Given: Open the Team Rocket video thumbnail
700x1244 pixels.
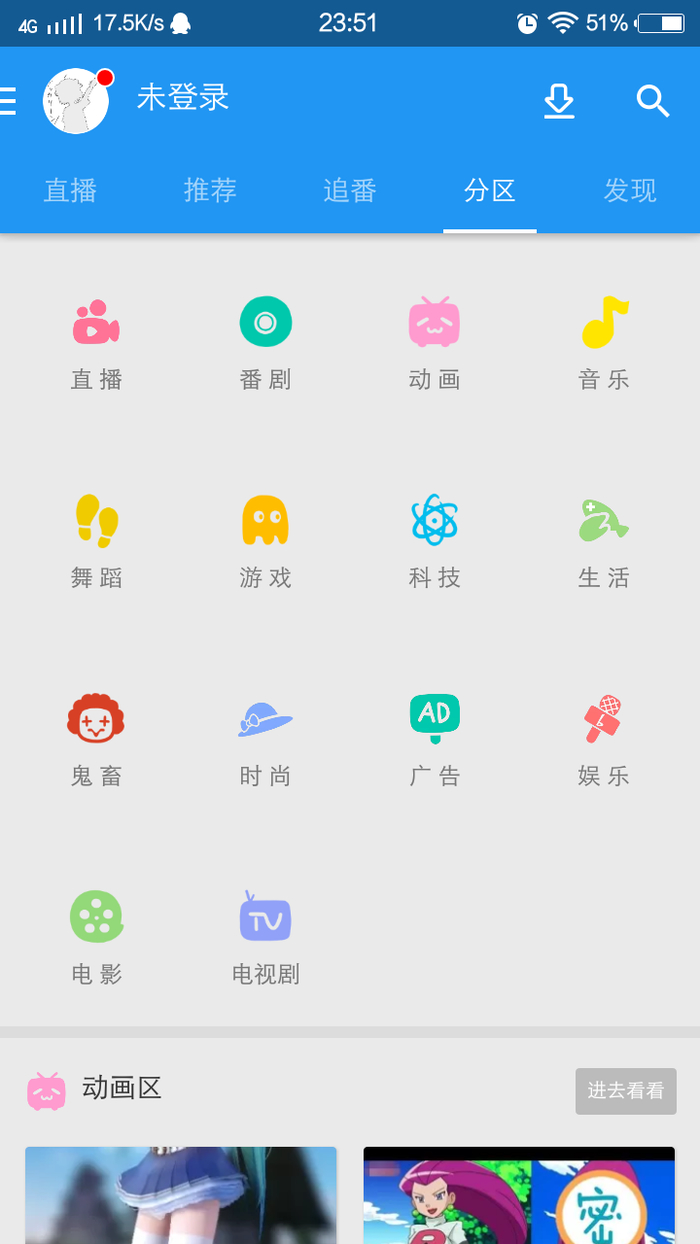Looking at the screenshot, I should click(518, 1195).
